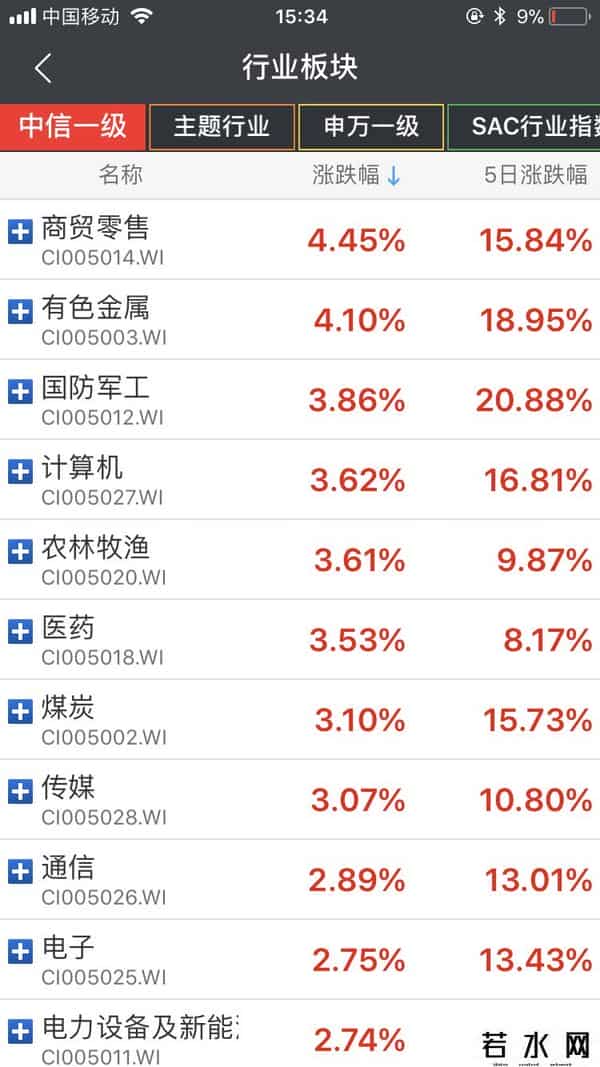
Task: Sort by 涨跌幅 column header
Action: coord(356,175)
